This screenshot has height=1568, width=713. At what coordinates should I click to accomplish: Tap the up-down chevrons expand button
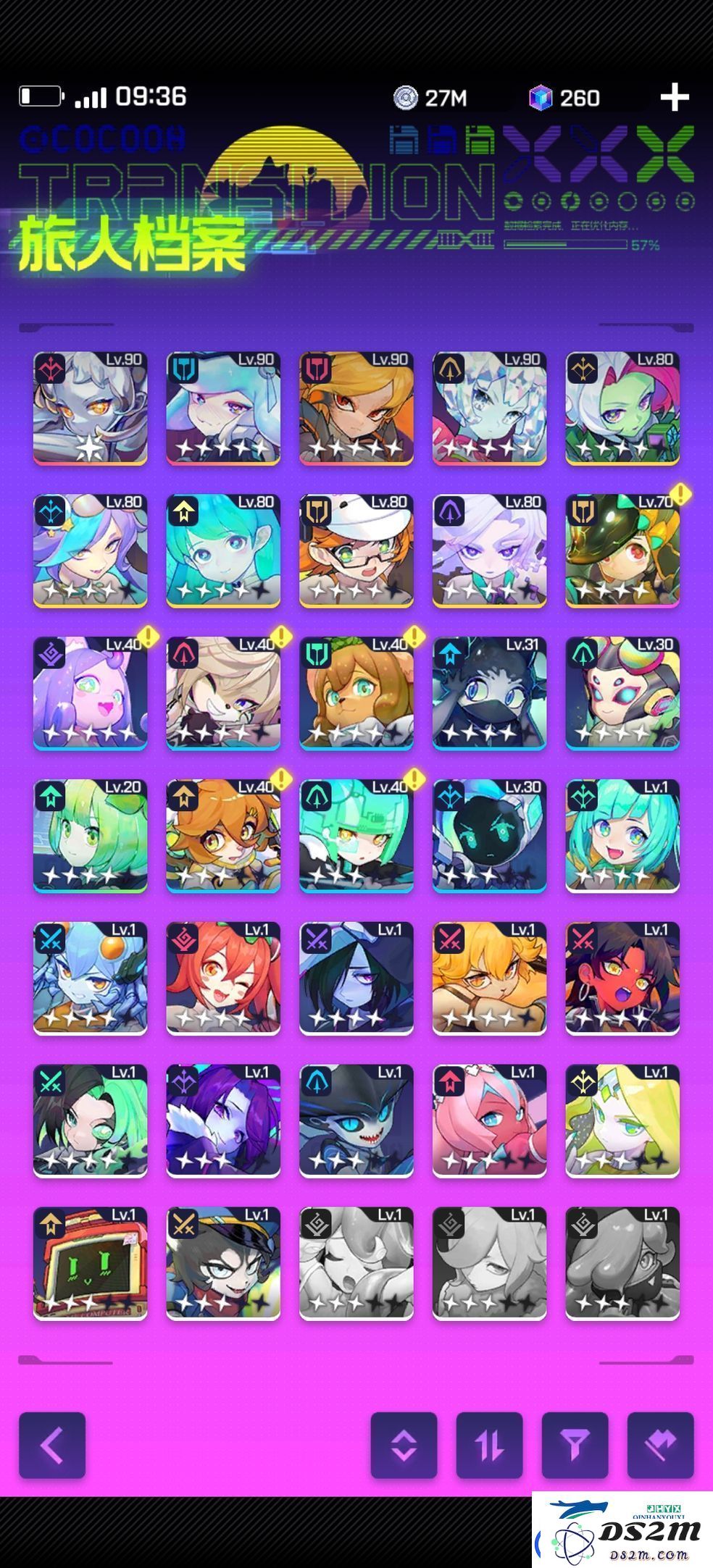[x=404, y=1446]
